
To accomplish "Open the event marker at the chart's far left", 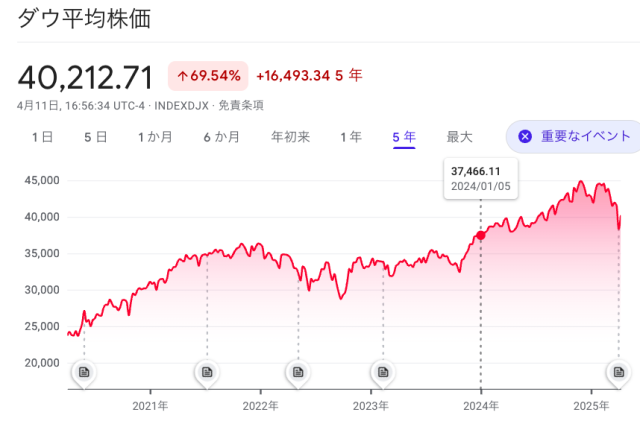I will [x=84, y=372].
